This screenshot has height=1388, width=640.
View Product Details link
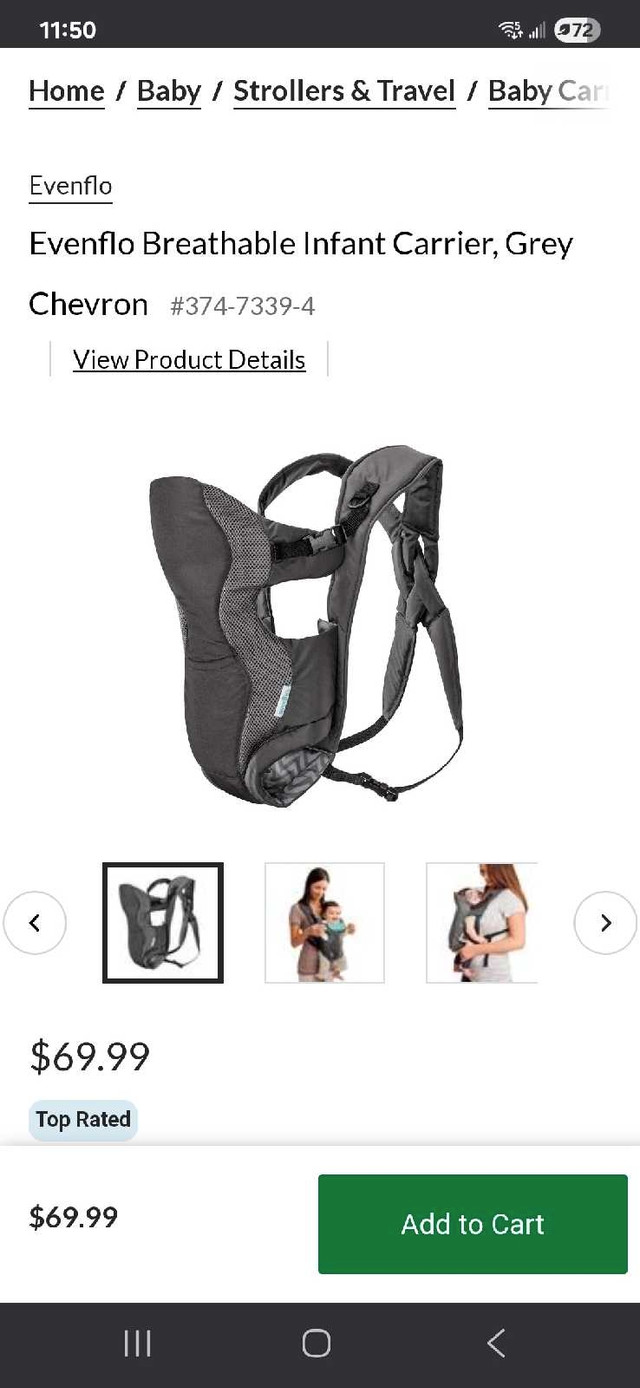pyautogui.click(x=189, y=360)
